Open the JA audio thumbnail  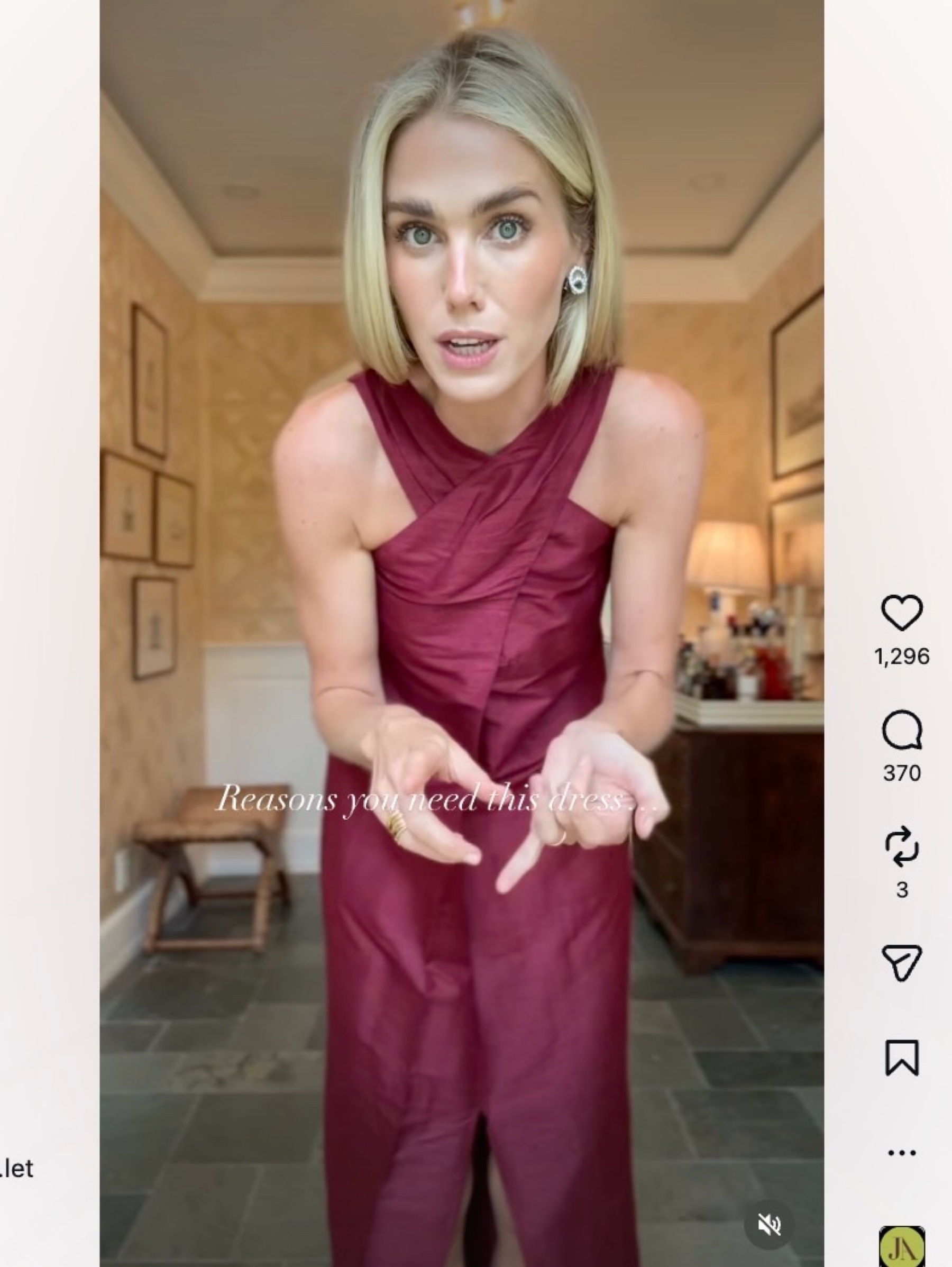pyautogui.click(x=902, y=1246)
